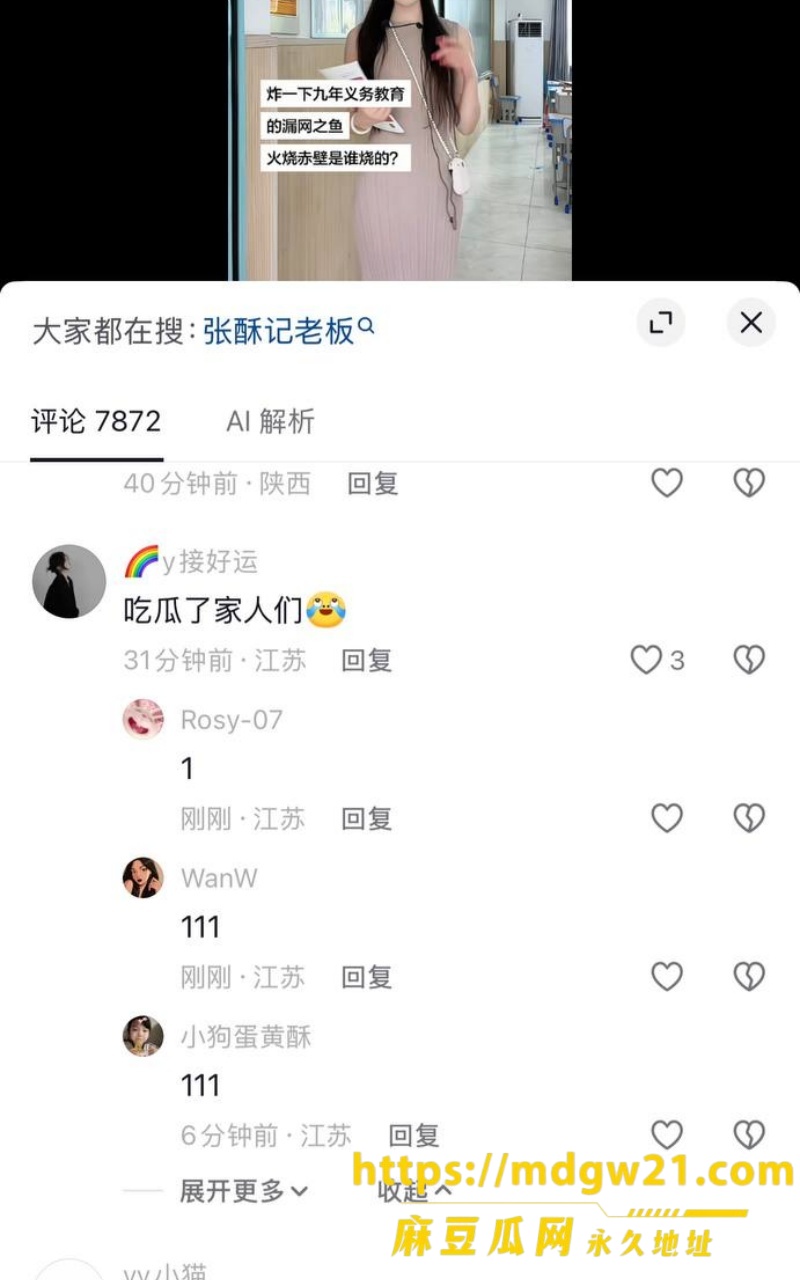Open 小狗蛋黄酥's profile avatar

[x=143, y=1036]
